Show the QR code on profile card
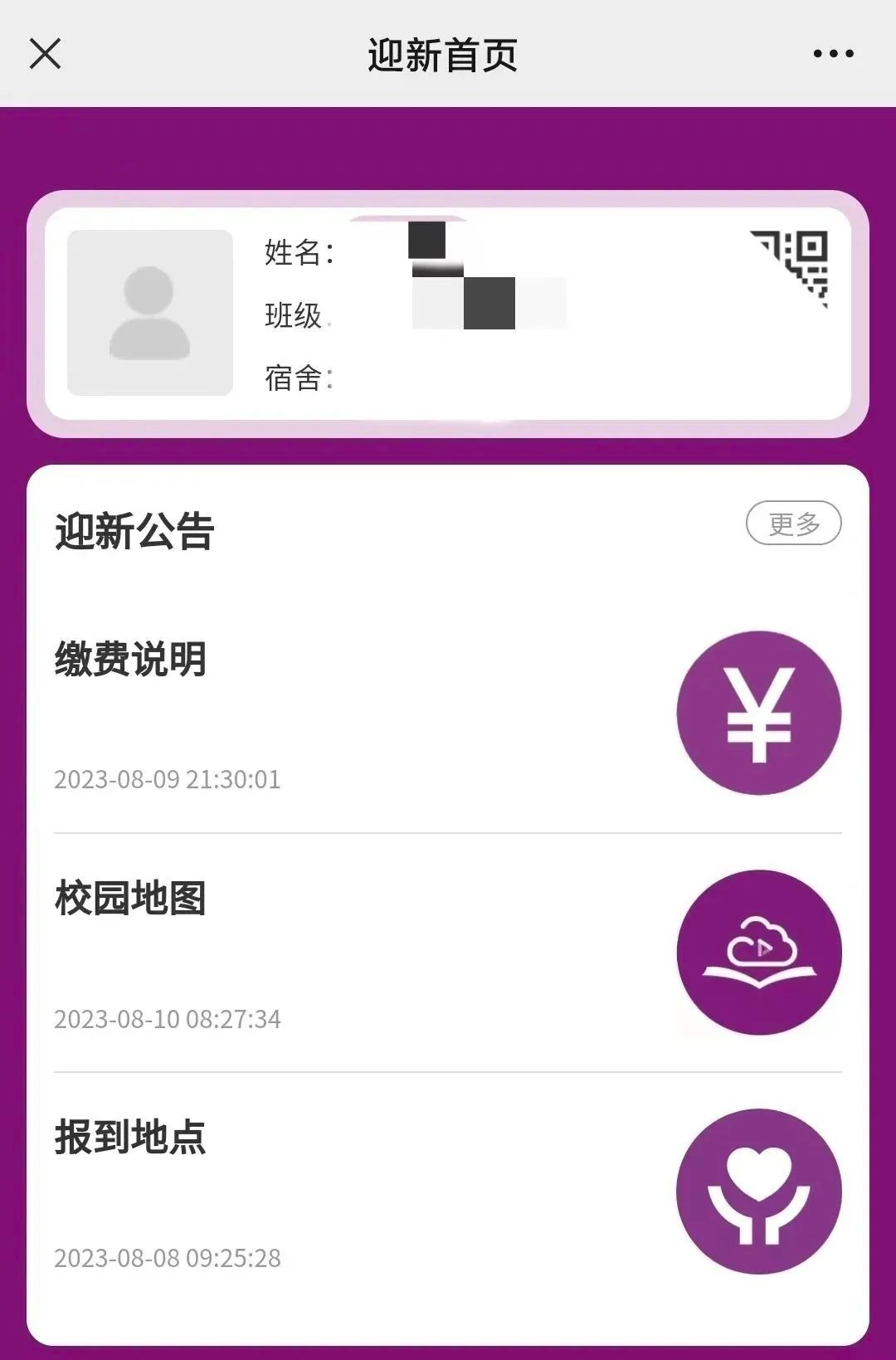This screenshot has width=896, height=1360. (x=792, y=266)
